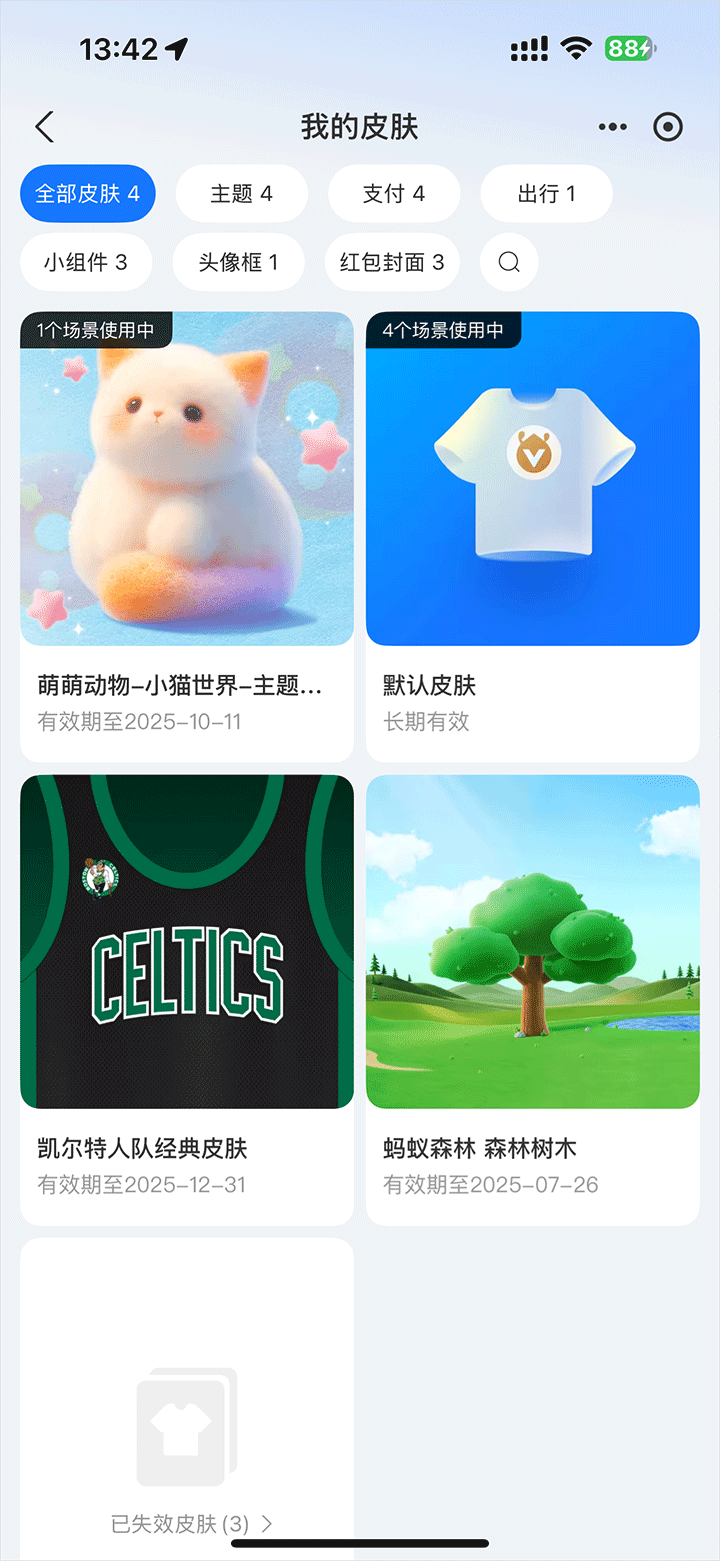Screen dimensions: 720x1561
Task: Switch to the 小组件 filter tab
Action: tap(87, 262)
